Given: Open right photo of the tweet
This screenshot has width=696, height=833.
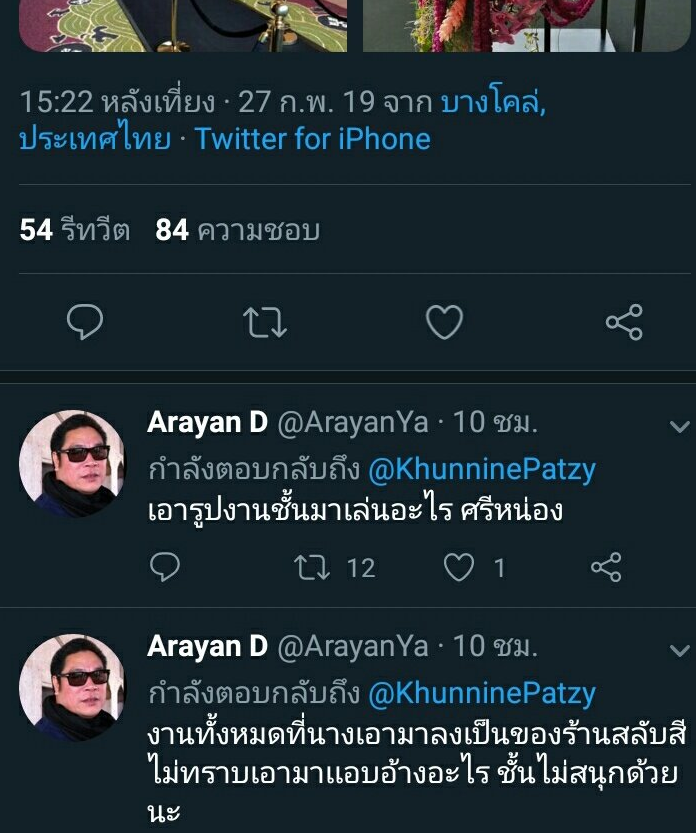Looking at the screenshot, I should point(526,25).
